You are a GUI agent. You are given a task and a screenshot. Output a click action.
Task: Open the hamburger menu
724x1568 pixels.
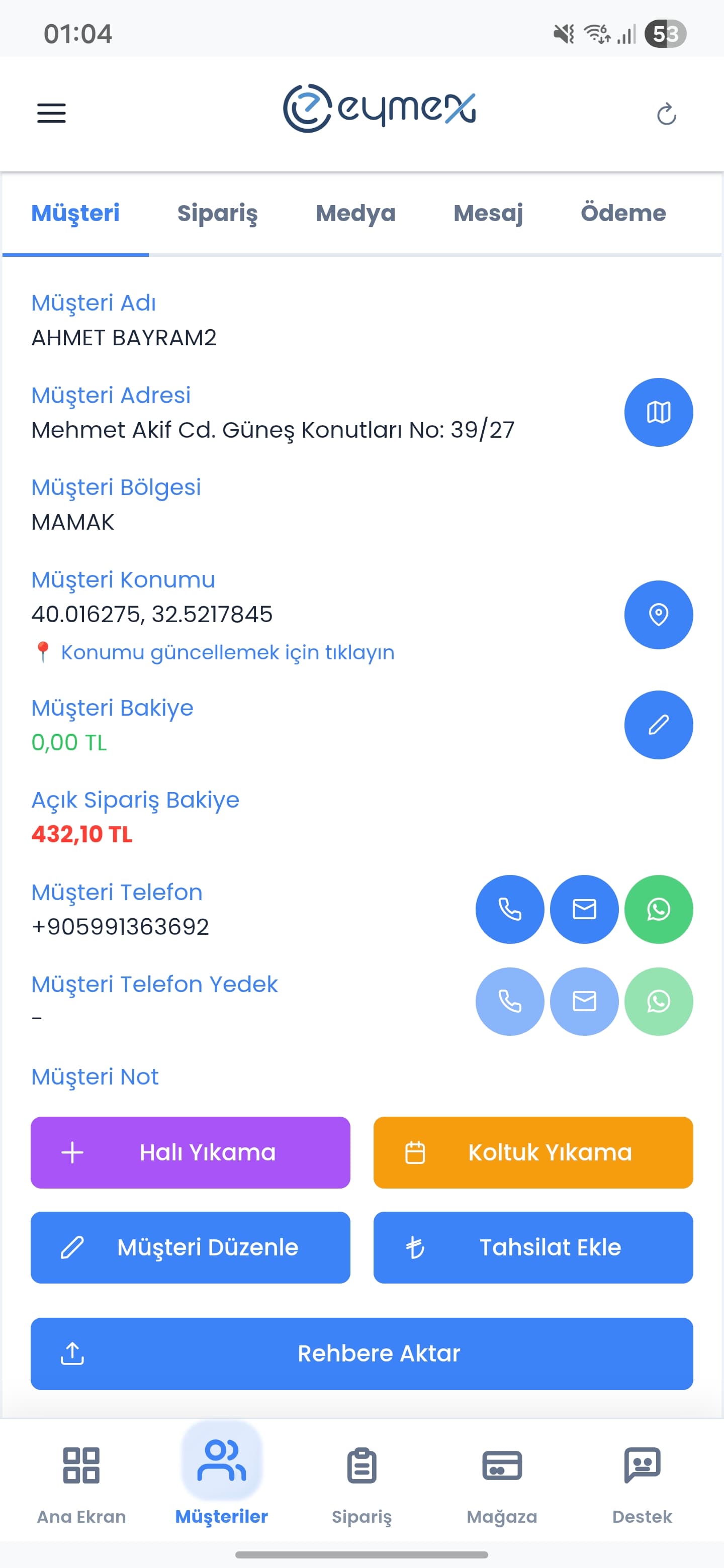pyautogui.click(x=51, y=113)
